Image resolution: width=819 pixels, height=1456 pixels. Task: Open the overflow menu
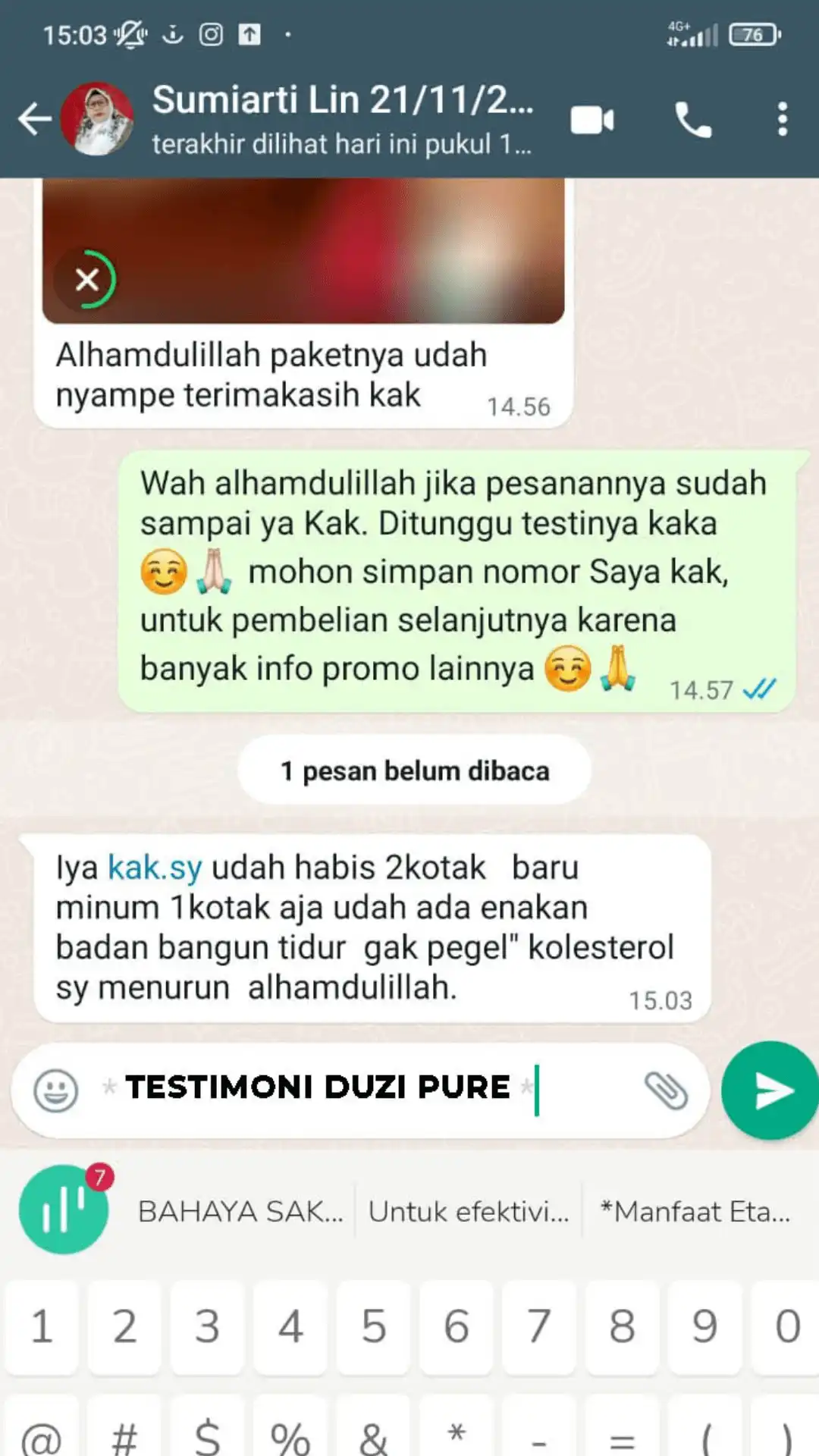click(782, 120)
